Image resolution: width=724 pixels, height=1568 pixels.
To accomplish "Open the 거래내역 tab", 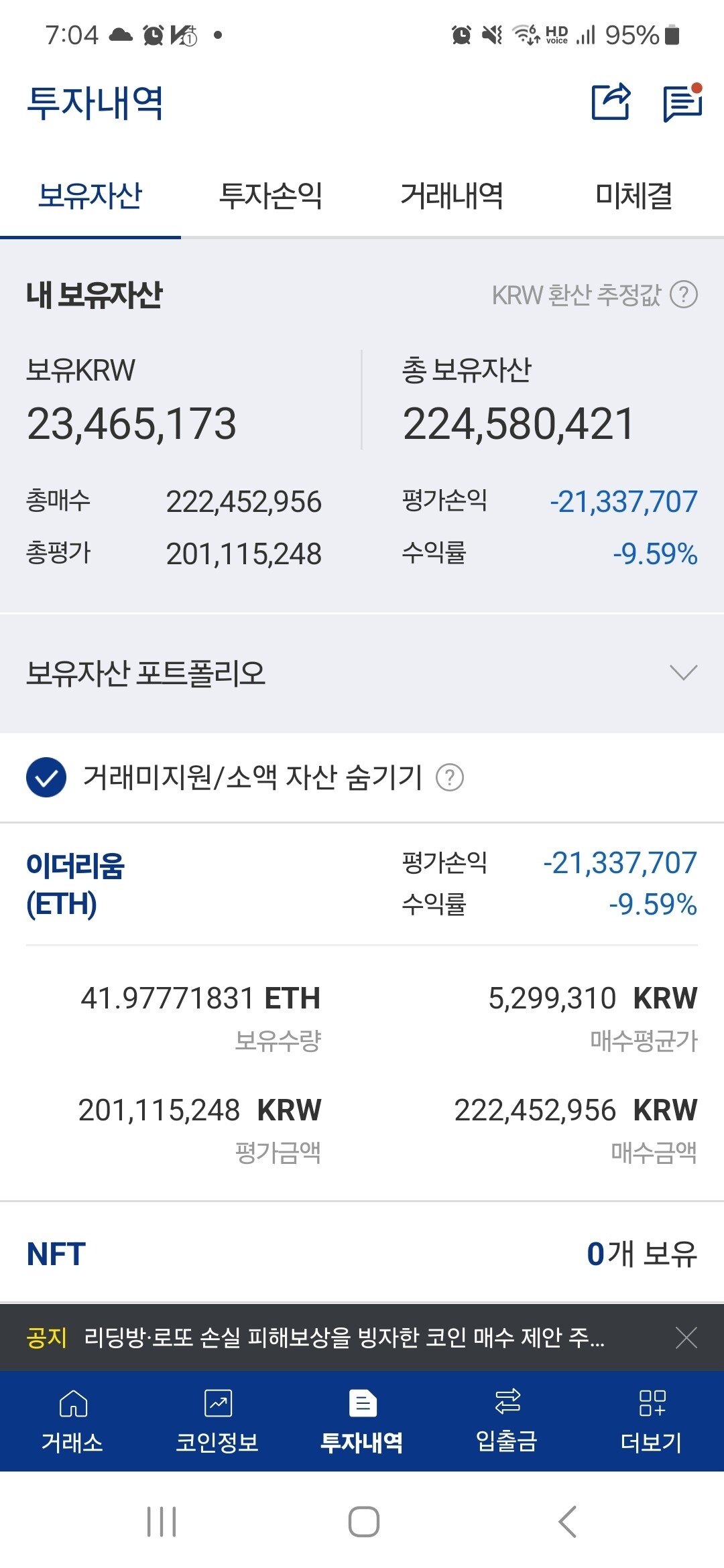I will pyautogui.click(x=452, y=196).
